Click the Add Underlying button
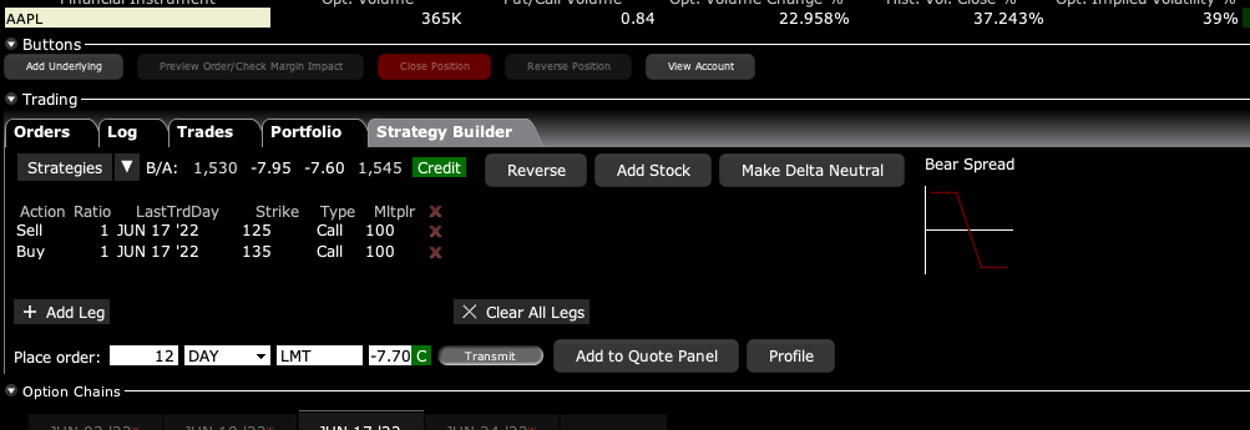 62,67
